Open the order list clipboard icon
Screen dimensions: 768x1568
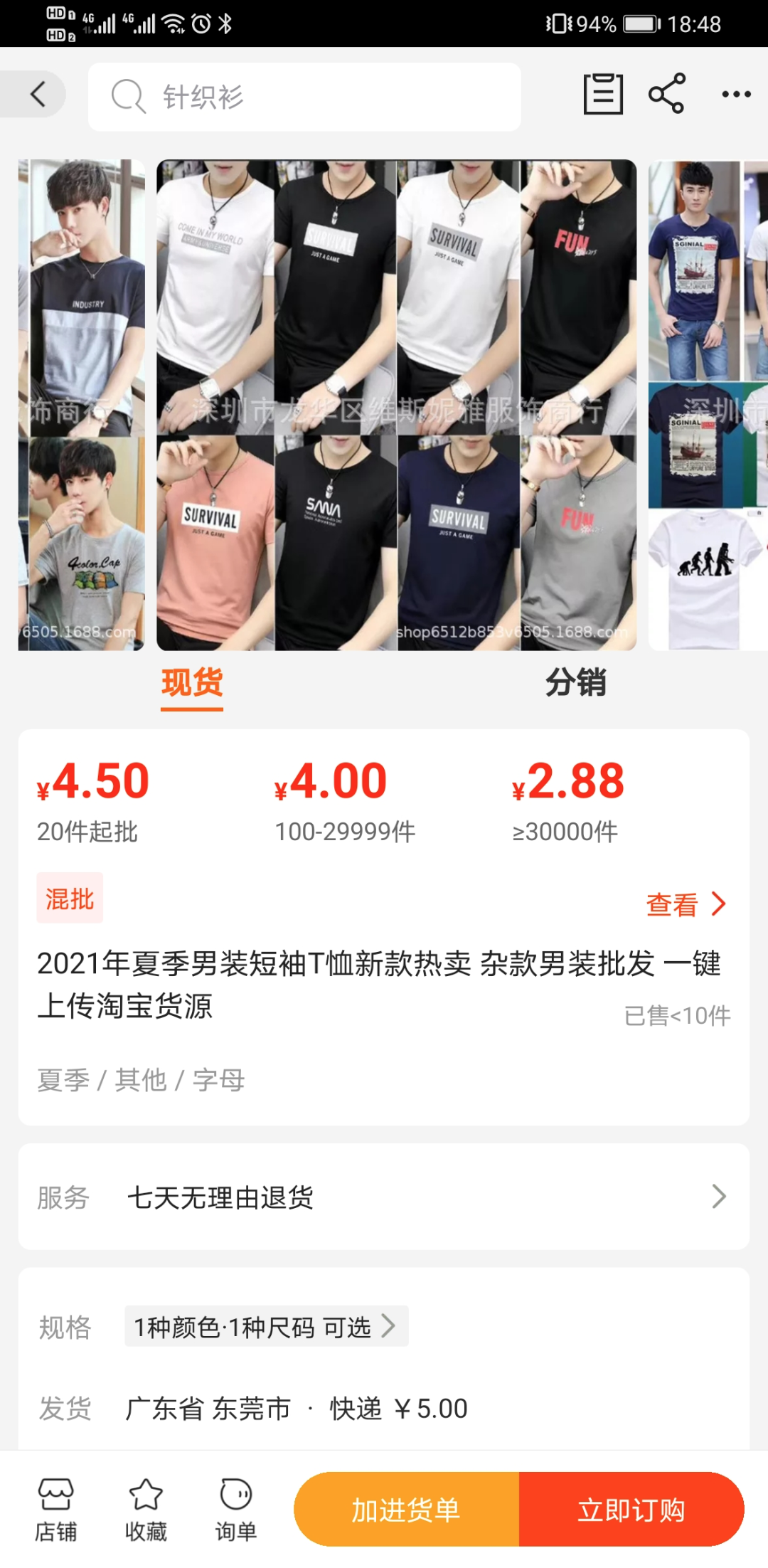(602, 95)
